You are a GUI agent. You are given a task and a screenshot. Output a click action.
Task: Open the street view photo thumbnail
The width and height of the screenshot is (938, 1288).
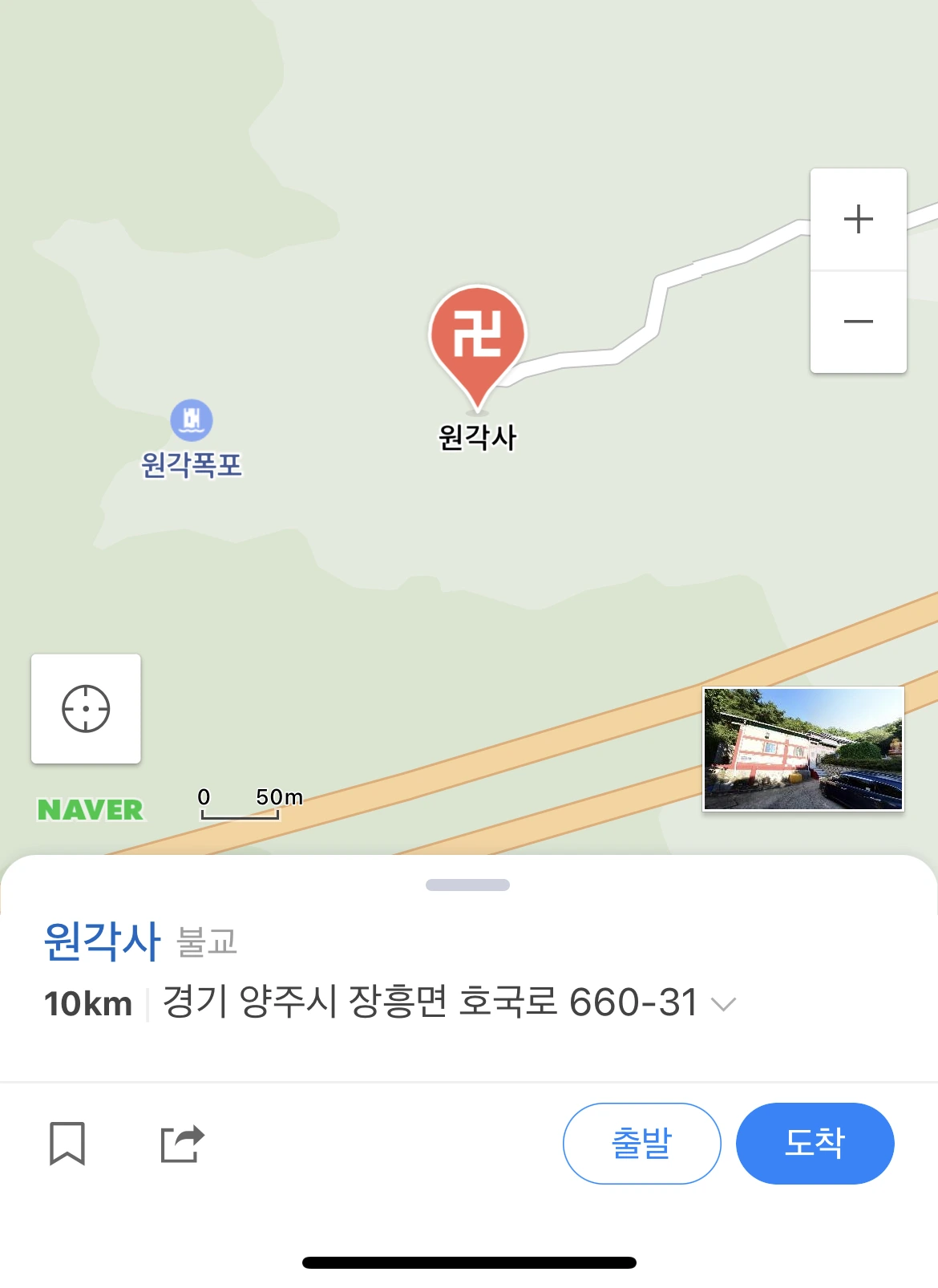click(x=803, y=748)
